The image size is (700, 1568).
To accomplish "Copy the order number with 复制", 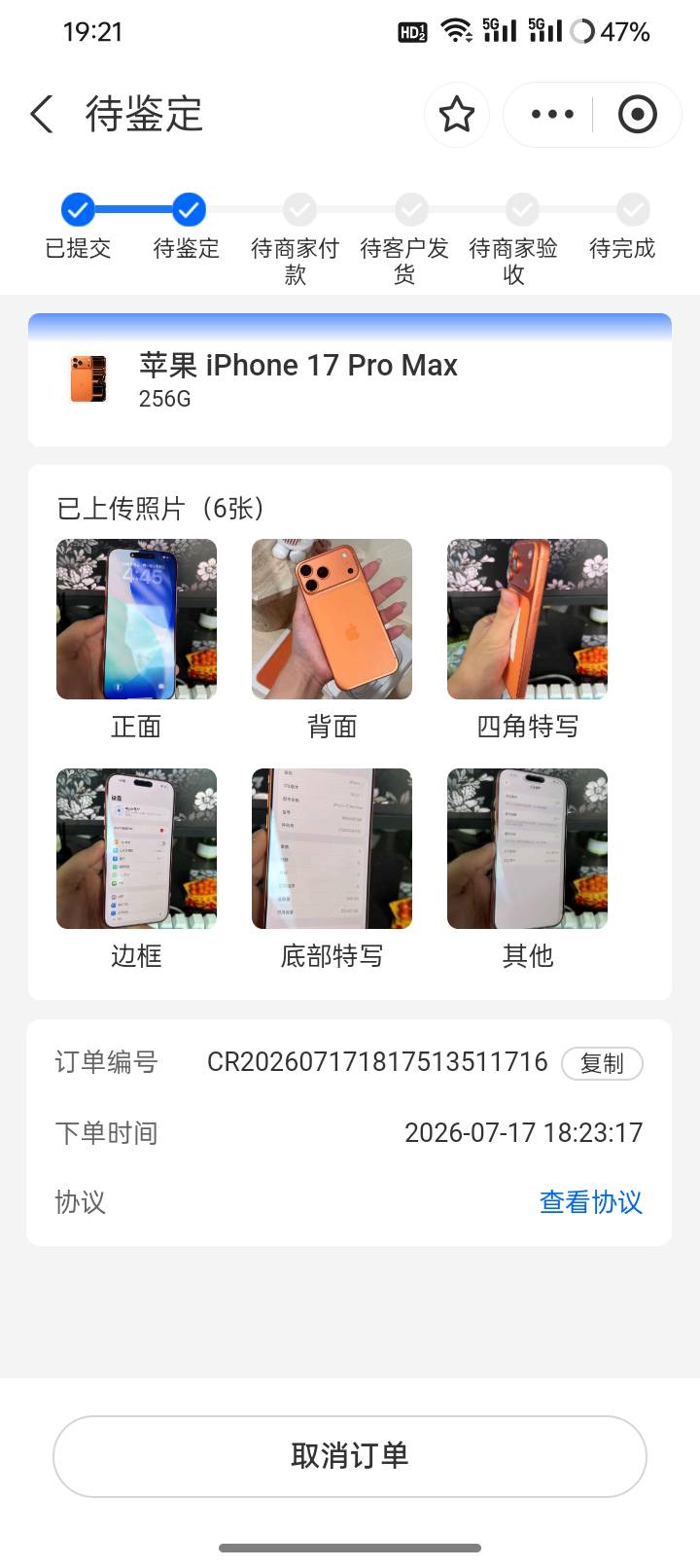I will pos(603,1063).
